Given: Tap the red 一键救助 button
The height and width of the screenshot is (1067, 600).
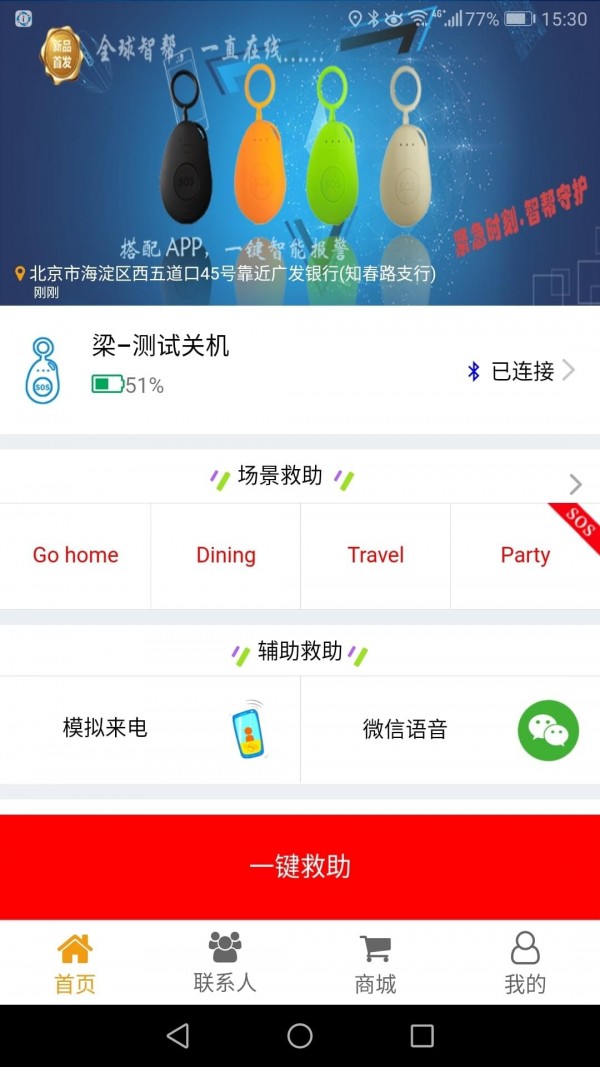Looking at the screenshot, I should [300, 866].
